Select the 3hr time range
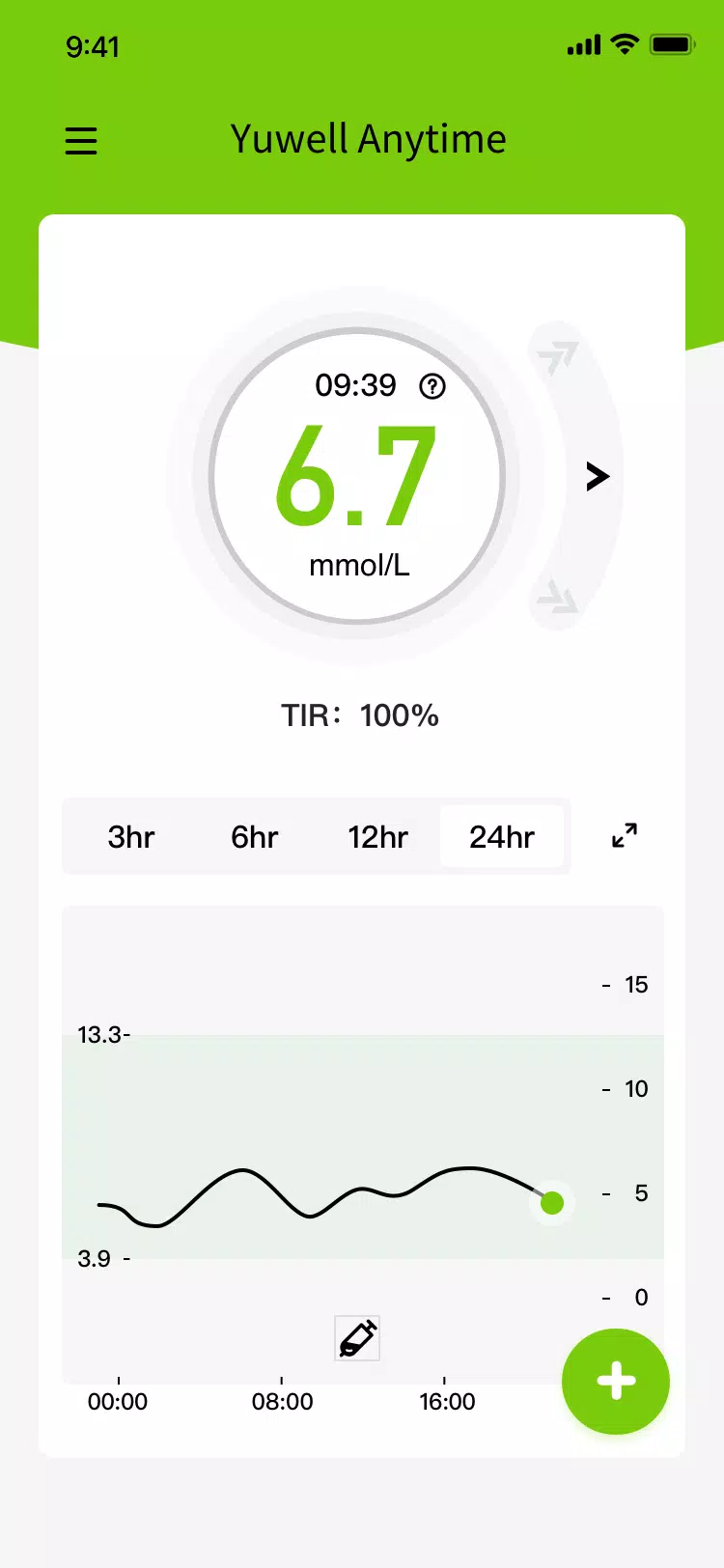Screen dimensions: 724x1568 click(131, 837)
